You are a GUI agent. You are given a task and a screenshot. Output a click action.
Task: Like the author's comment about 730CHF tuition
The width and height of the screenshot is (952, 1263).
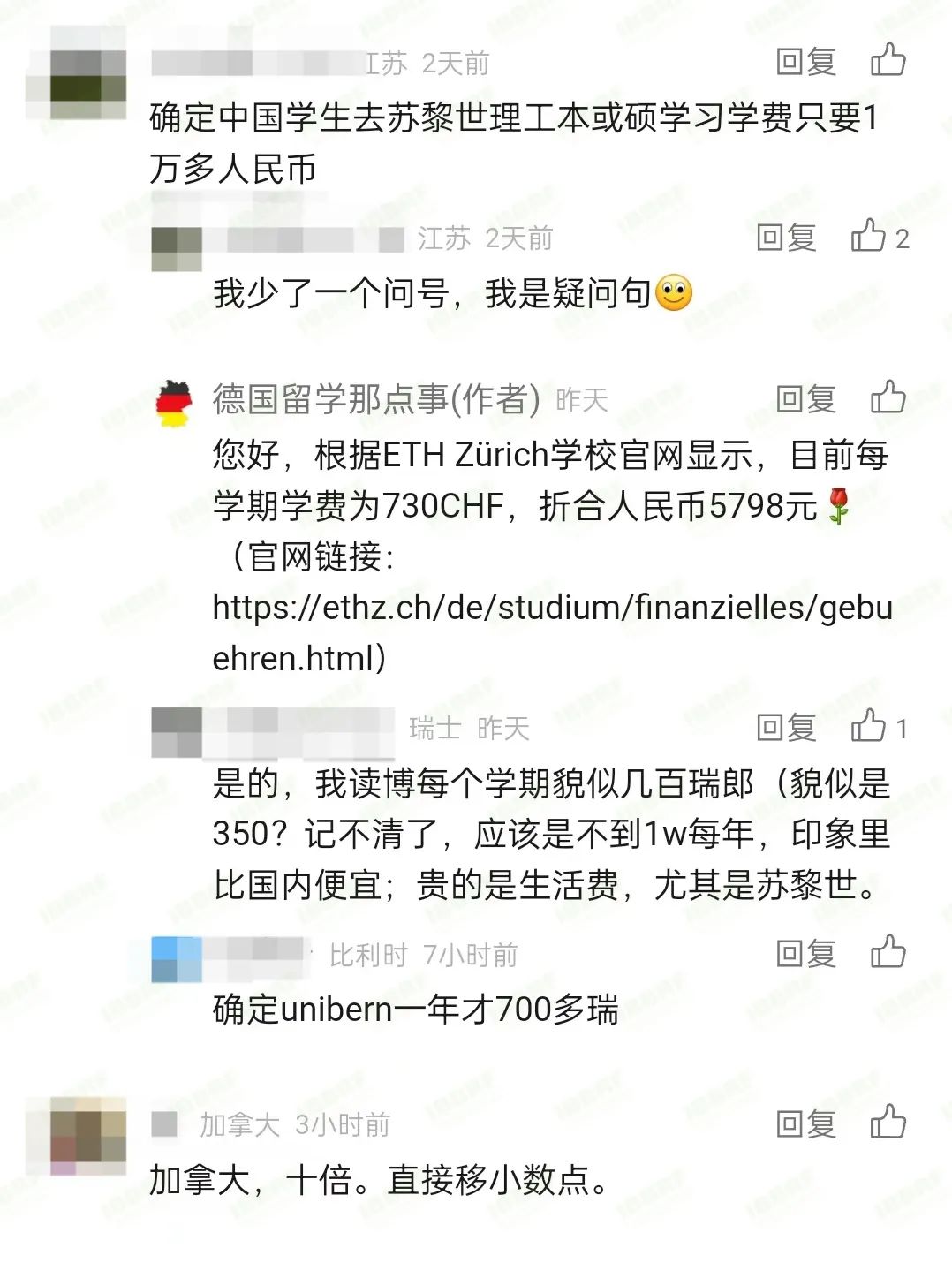point(888,398)
